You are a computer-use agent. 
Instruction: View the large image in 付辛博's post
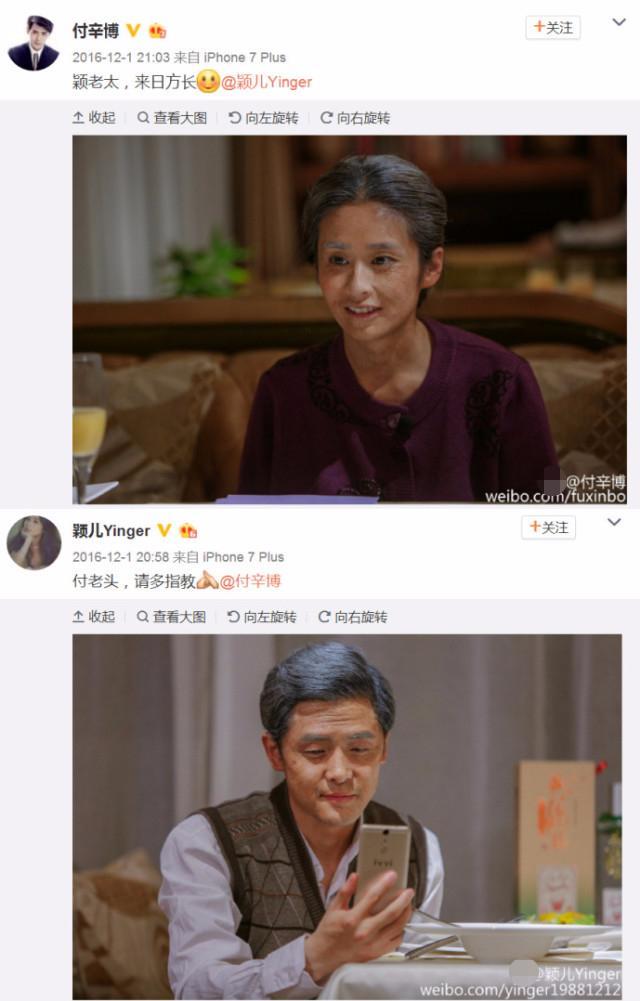[172, 118]
